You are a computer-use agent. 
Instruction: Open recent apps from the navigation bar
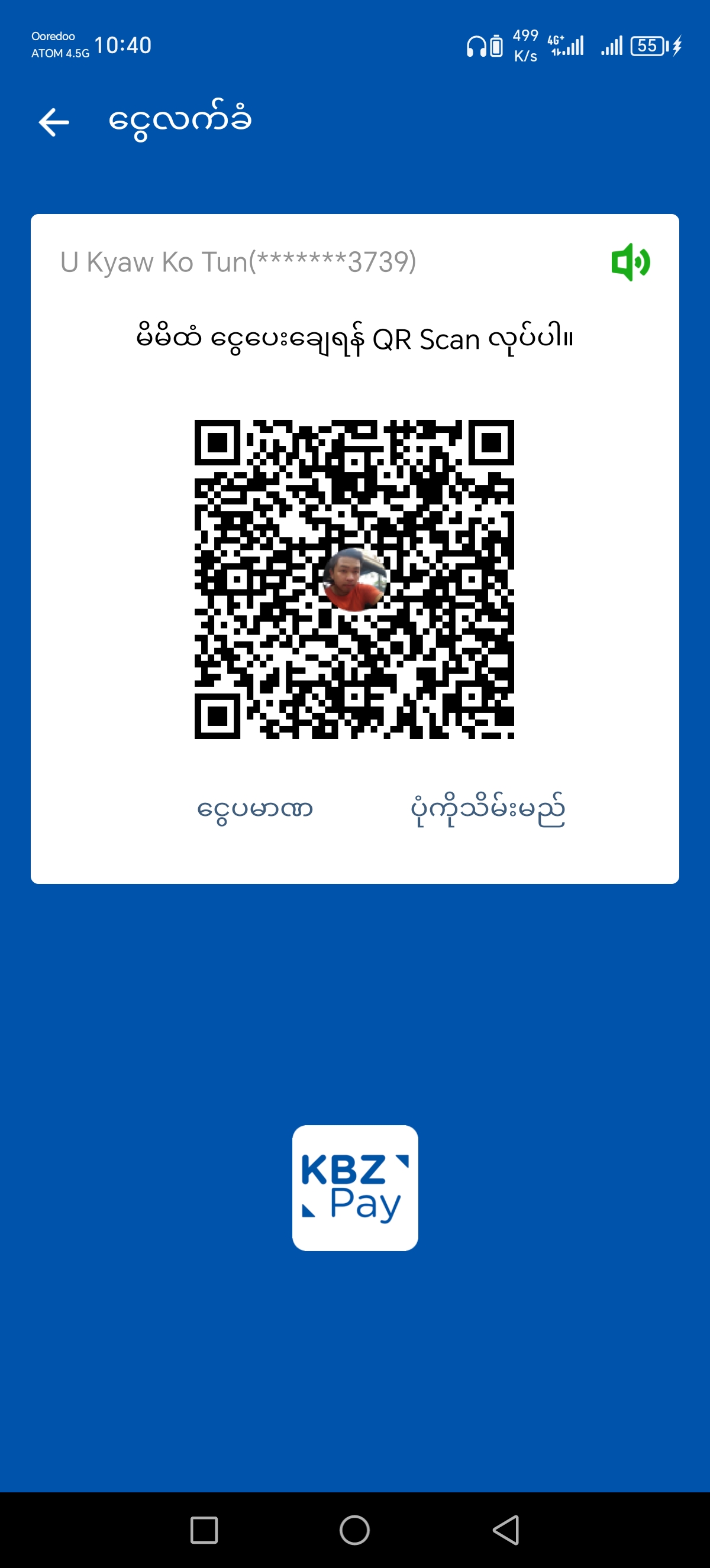(204, 1530)
